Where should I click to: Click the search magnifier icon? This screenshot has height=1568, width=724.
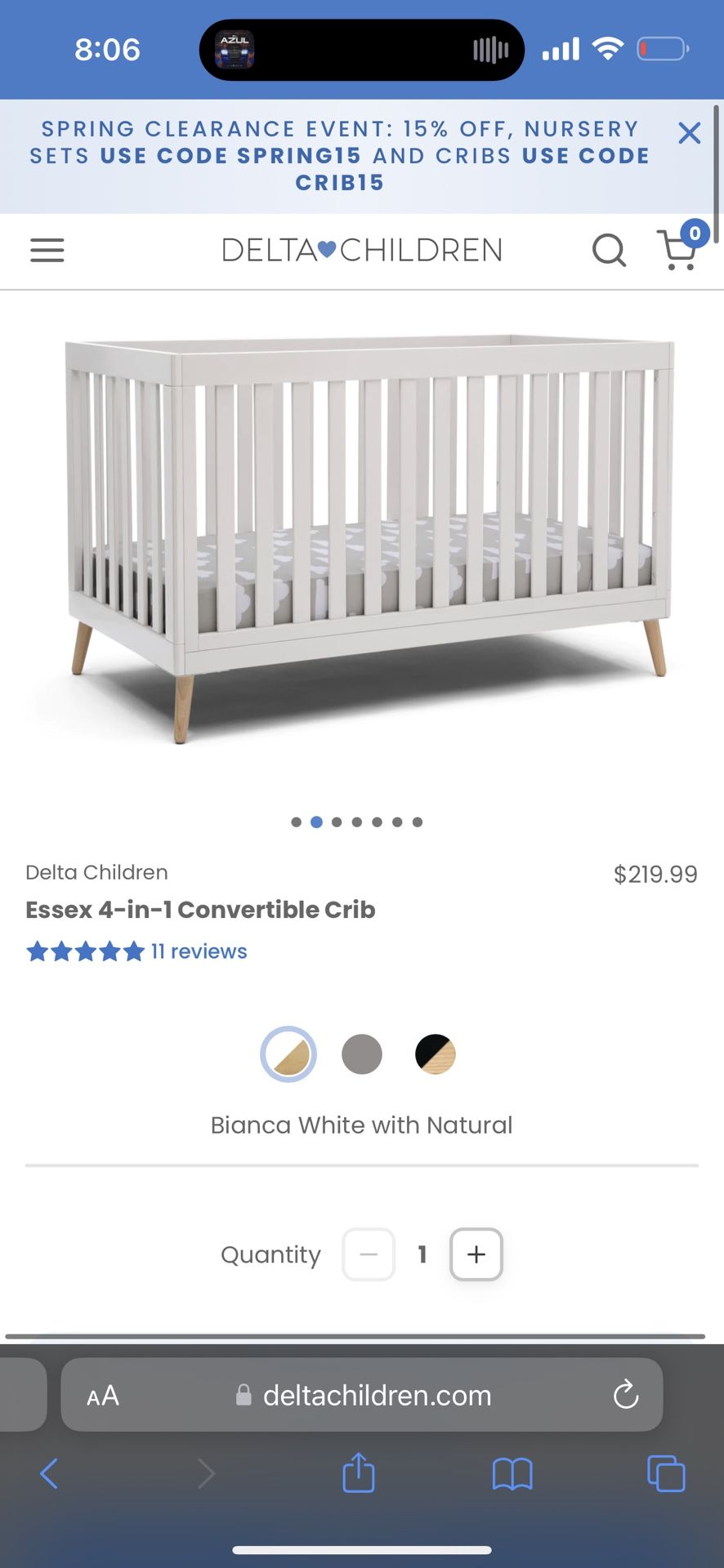click(x=609, y=251)
